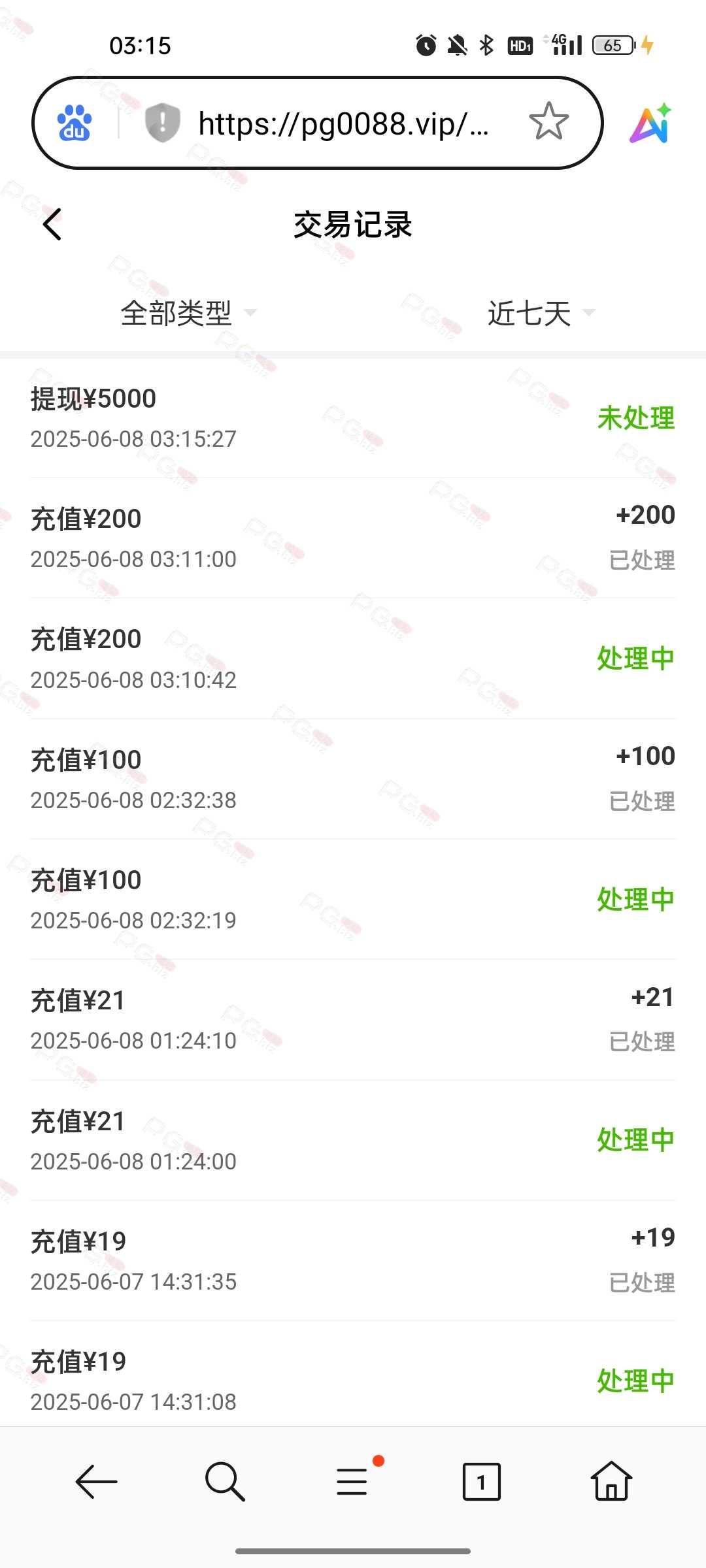Go back from the 交易记录 page
This screenshot has width=706, height=1568.
[x=52, y=225]
